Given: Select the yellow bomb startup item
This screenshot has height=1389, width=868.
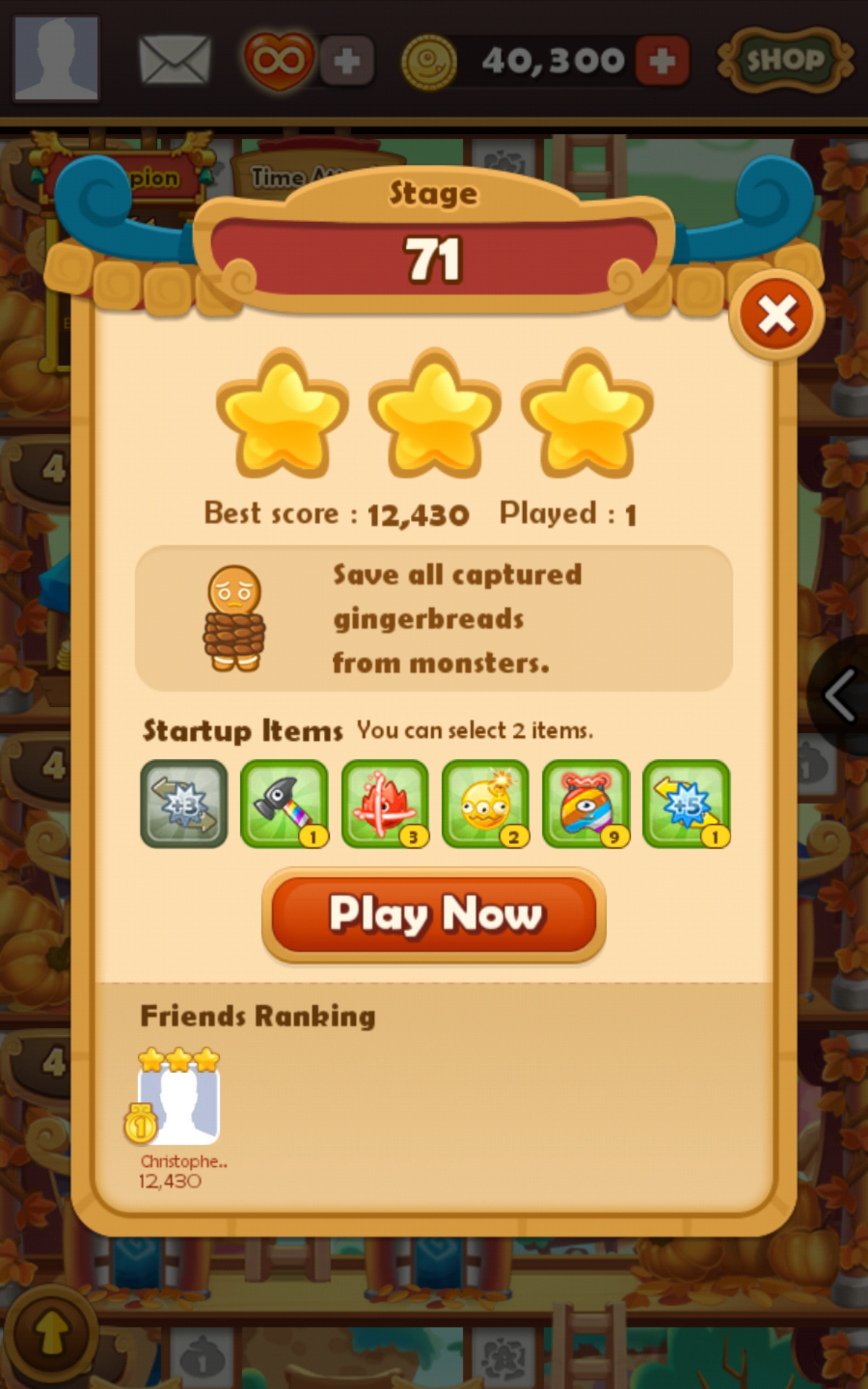Looking at the screenshot, I should [x=485, y=804].
